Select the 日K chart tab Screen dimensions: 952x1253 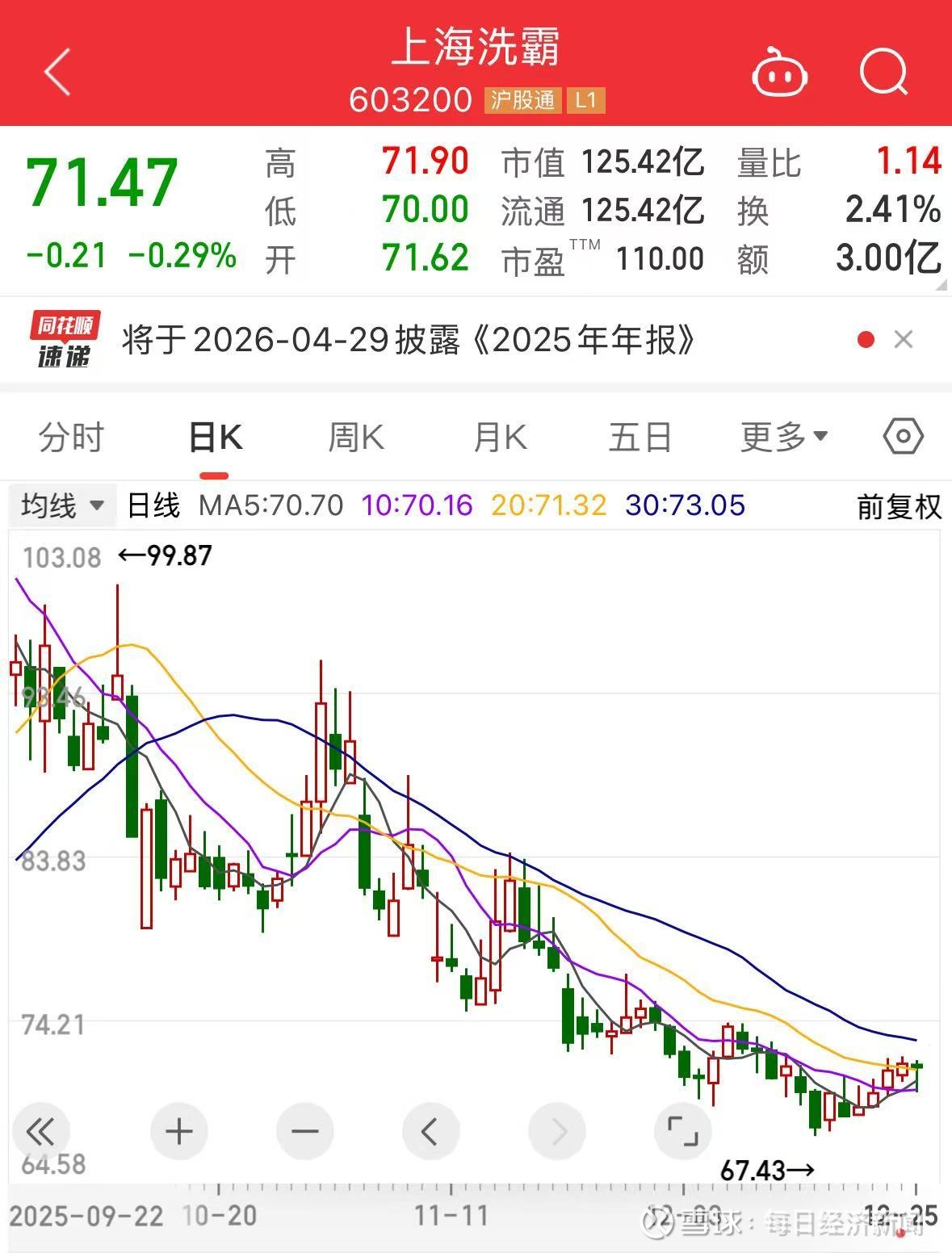(x=215, y=438)
